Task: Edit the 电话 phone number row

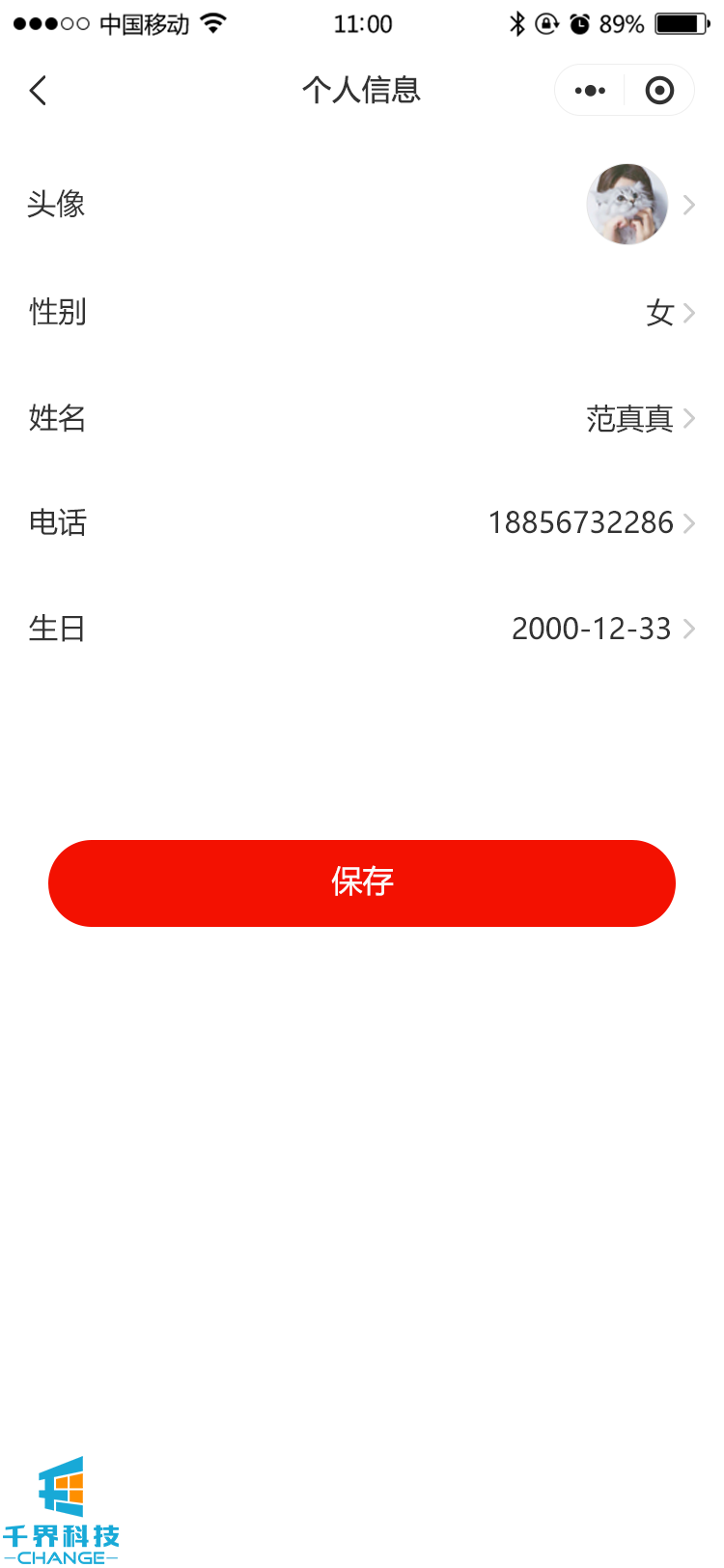Action: pyautogui.click(x=581, y=523)
